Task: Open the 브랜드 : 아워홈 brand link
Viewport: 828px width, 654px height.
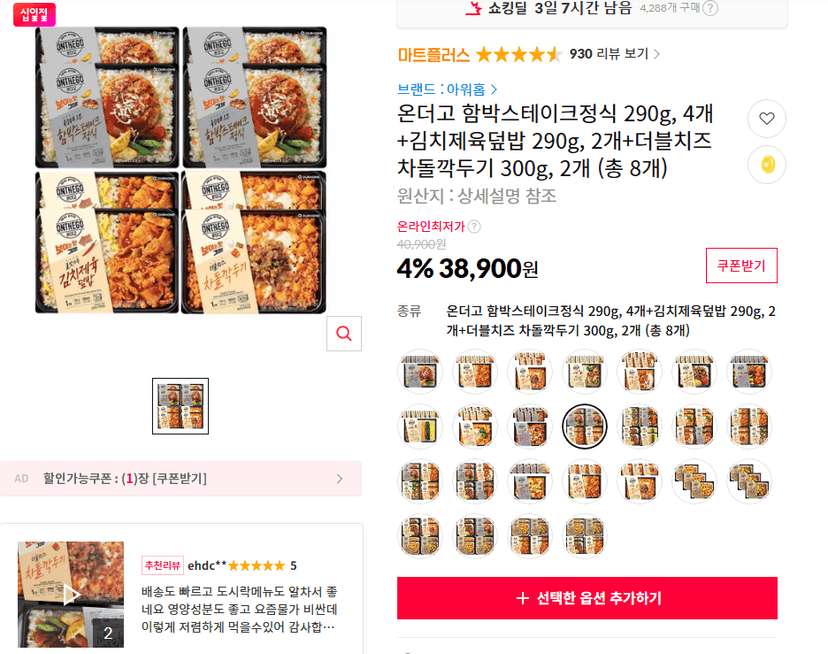Action: (447, 89)
